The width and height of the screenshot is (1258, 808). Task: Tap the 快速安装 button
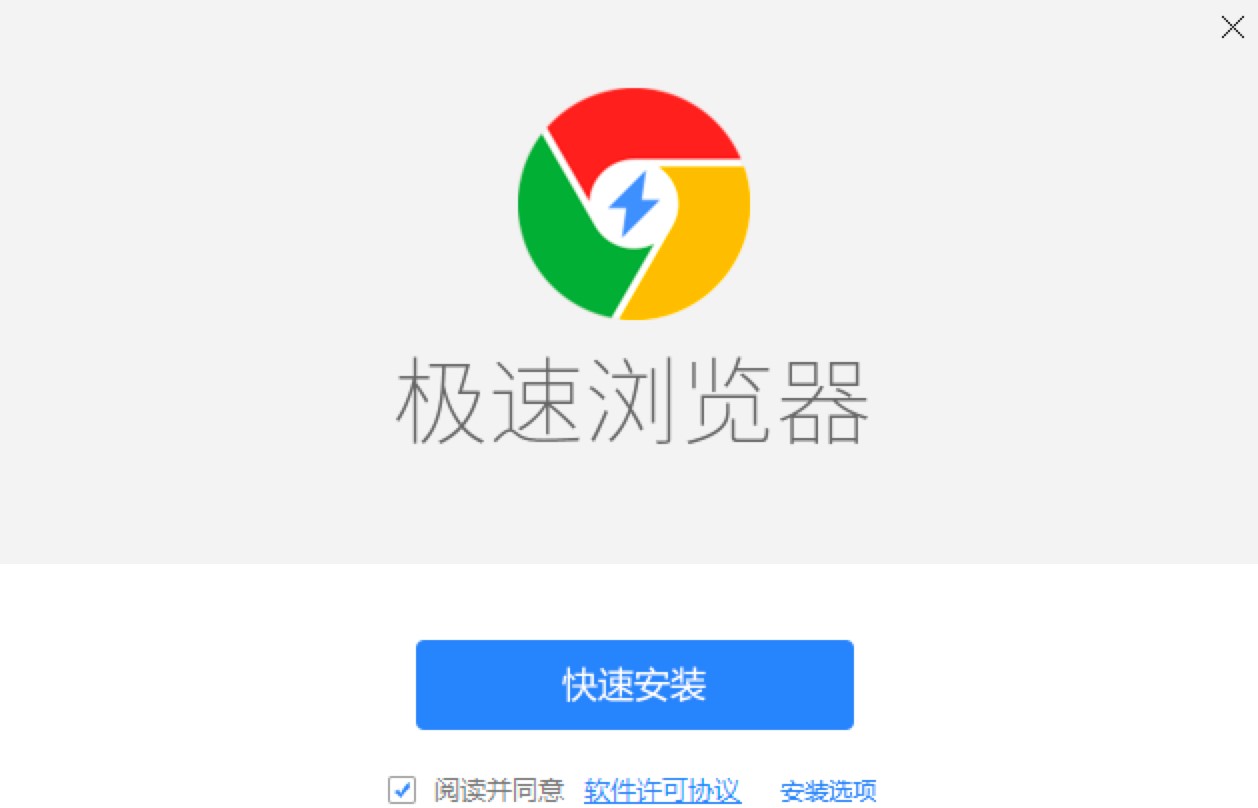pyautogui.click(x=634, y=685)
